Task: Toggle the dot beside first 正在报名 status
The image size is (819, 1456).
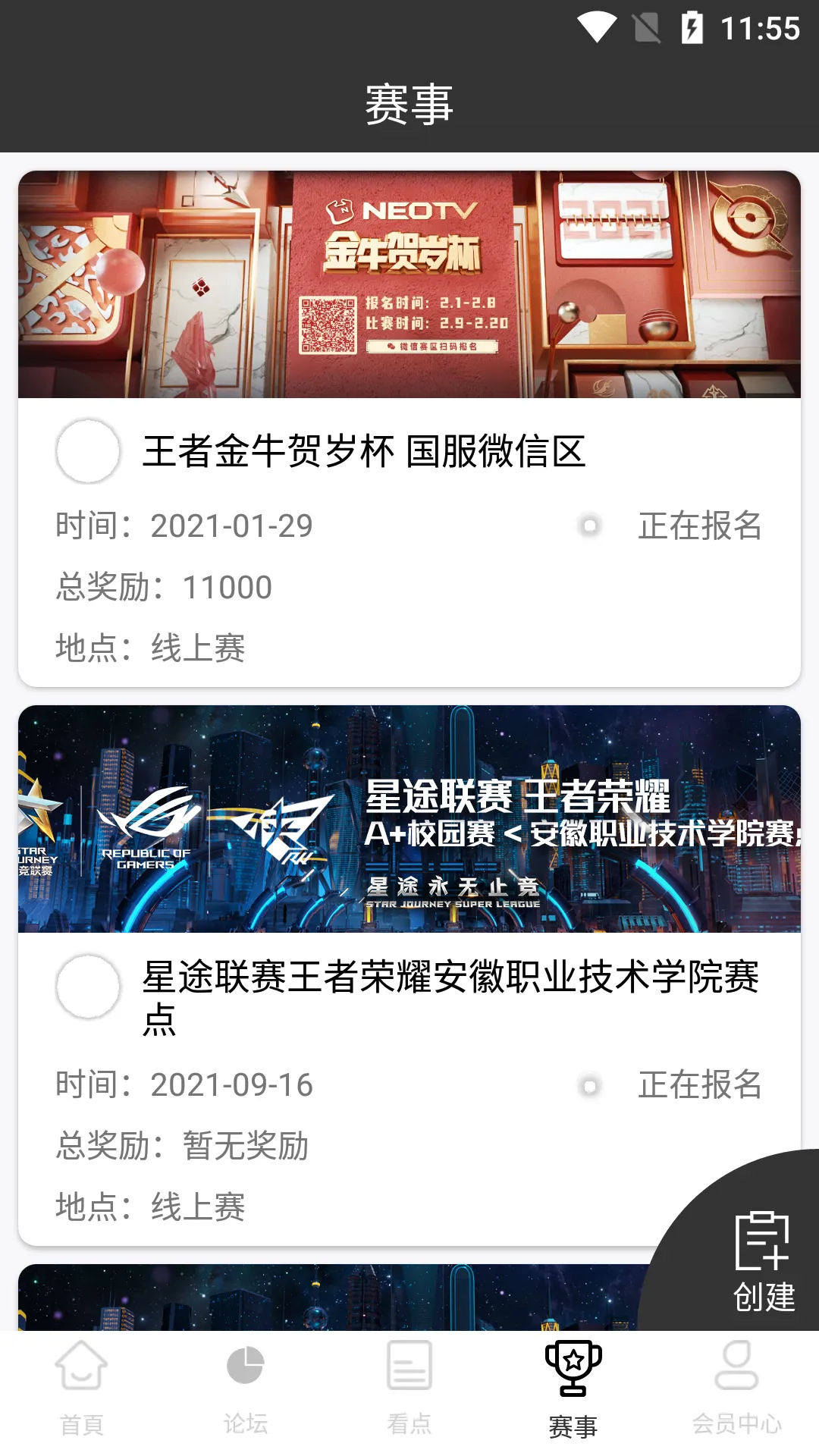Action: pos(591,526)
